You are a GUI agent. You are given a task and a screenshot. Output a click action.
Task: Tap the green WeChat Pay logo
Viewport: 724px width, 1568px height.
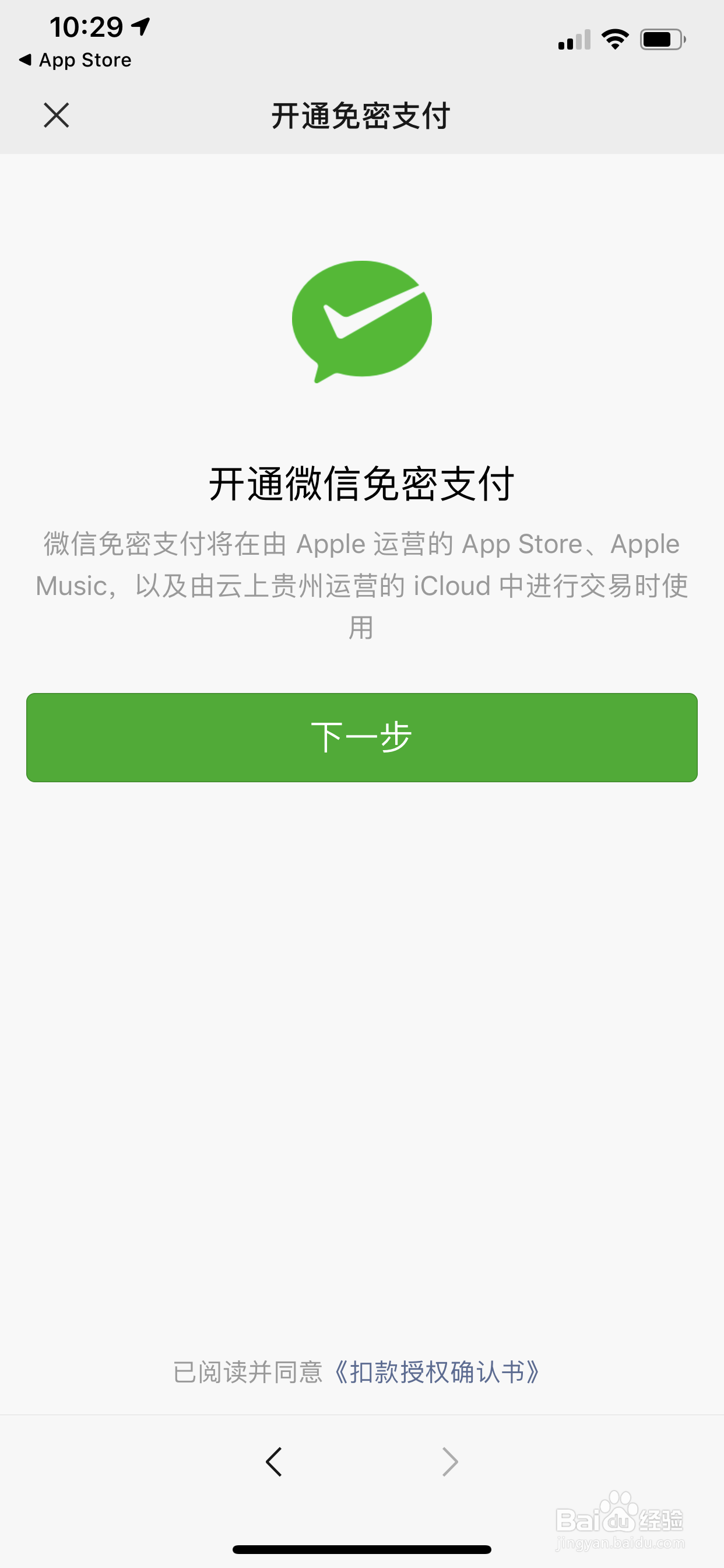tap(362, 320)
